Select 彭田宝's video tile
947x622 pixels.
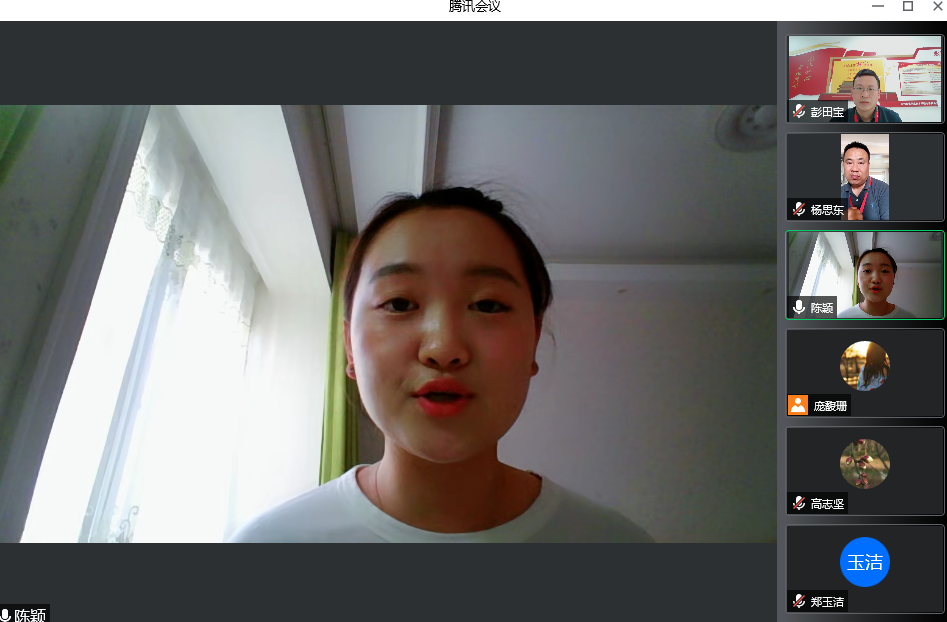click(865, 79)
